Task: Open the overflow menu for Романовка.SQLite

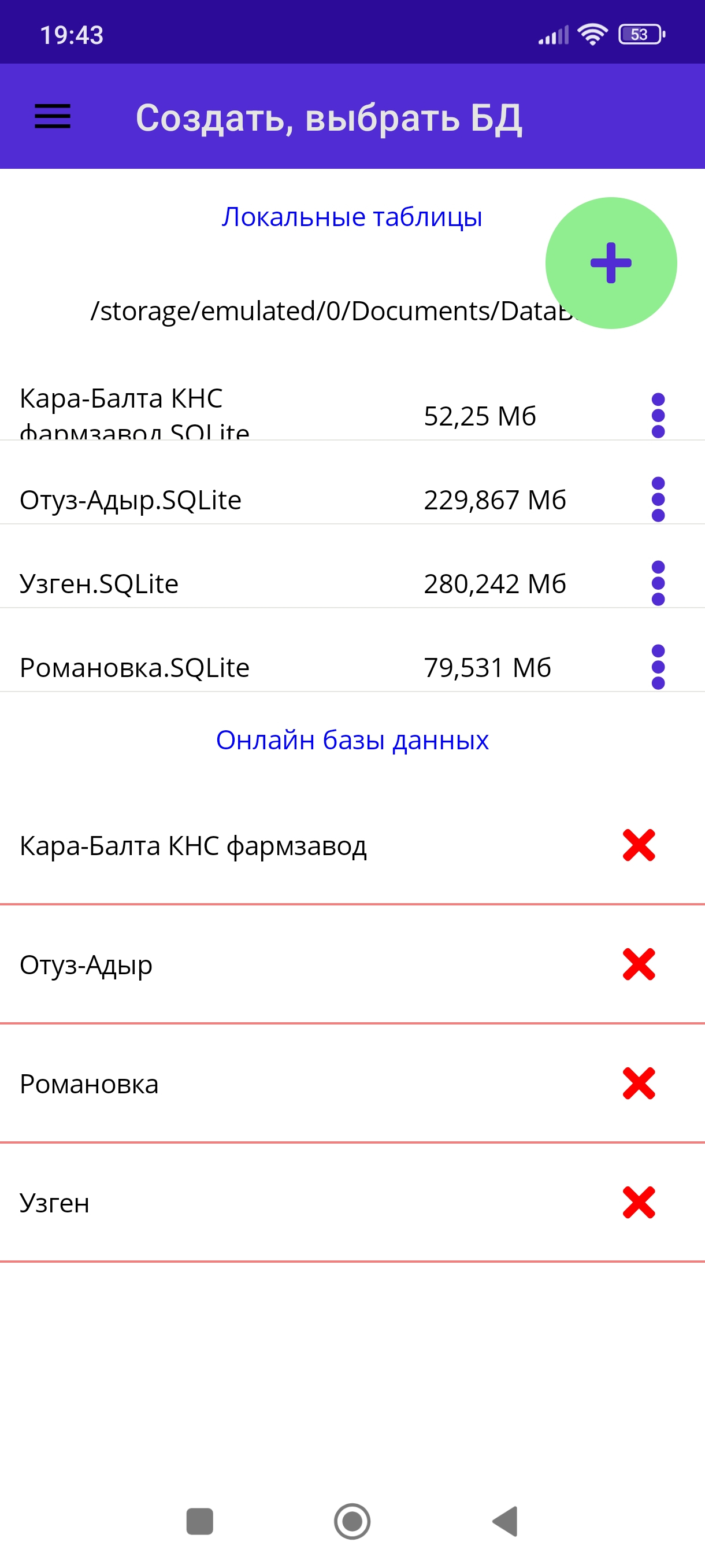Action: [658, 667]
